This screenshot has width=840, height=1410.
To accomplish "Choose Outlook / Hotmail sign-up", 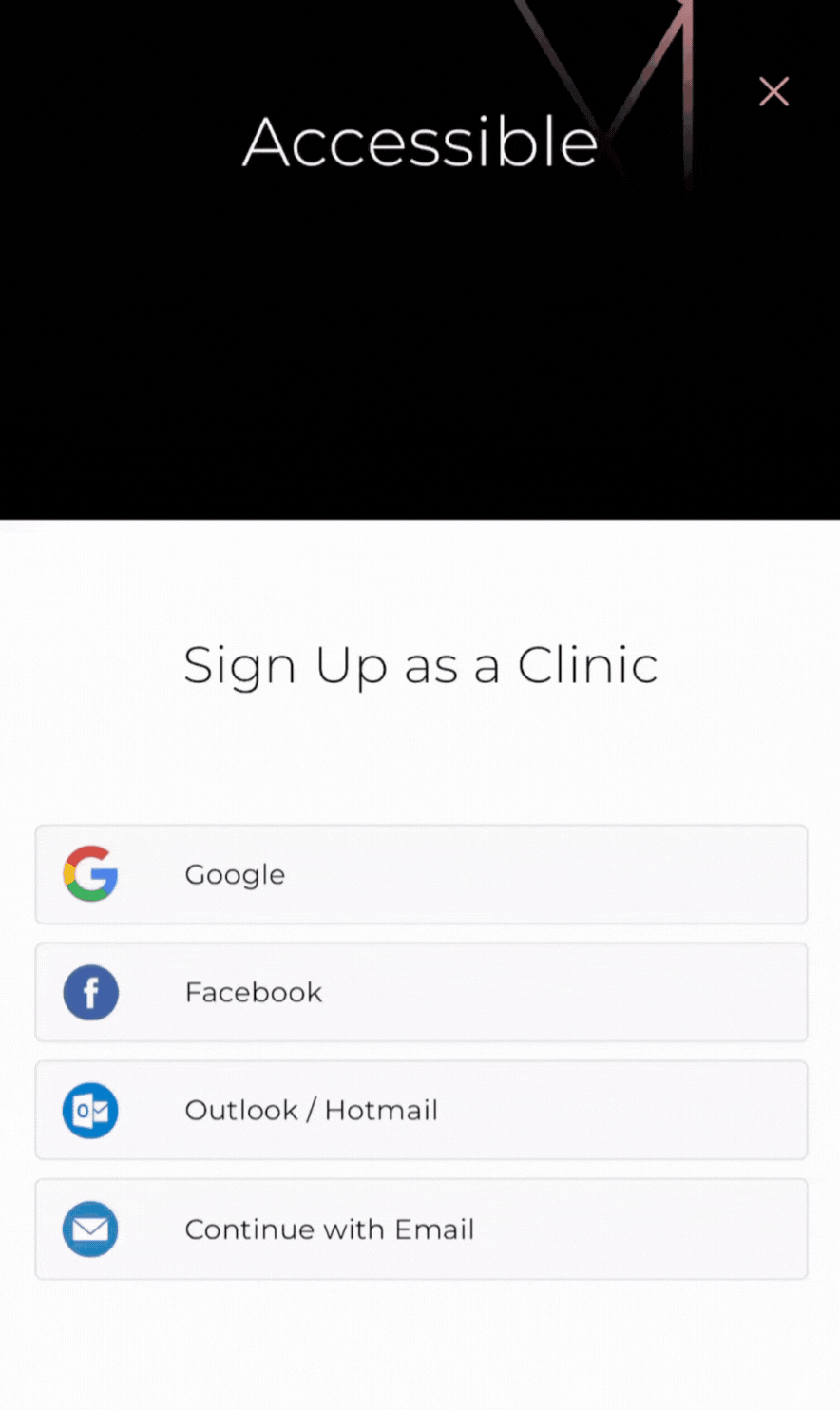I will [x=421, y=1110].
